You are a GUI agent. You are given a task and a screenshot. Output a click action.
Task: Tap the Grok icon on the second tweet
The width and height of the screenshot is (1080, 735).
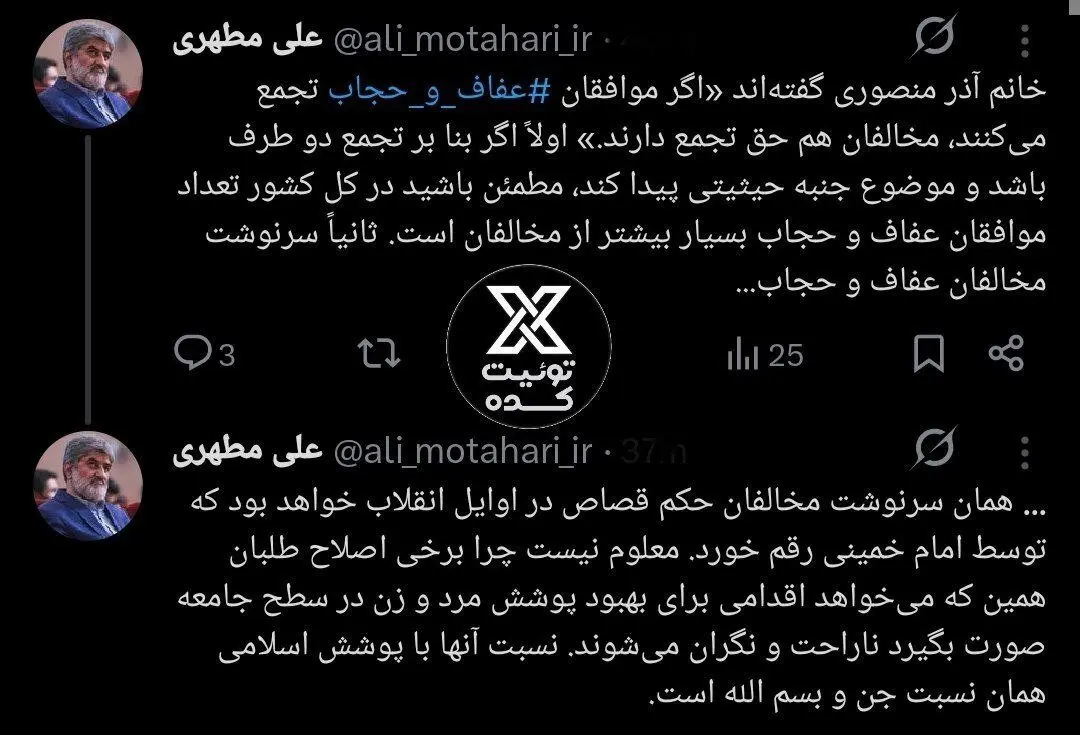pyautogui.click(x=935, y=451)
